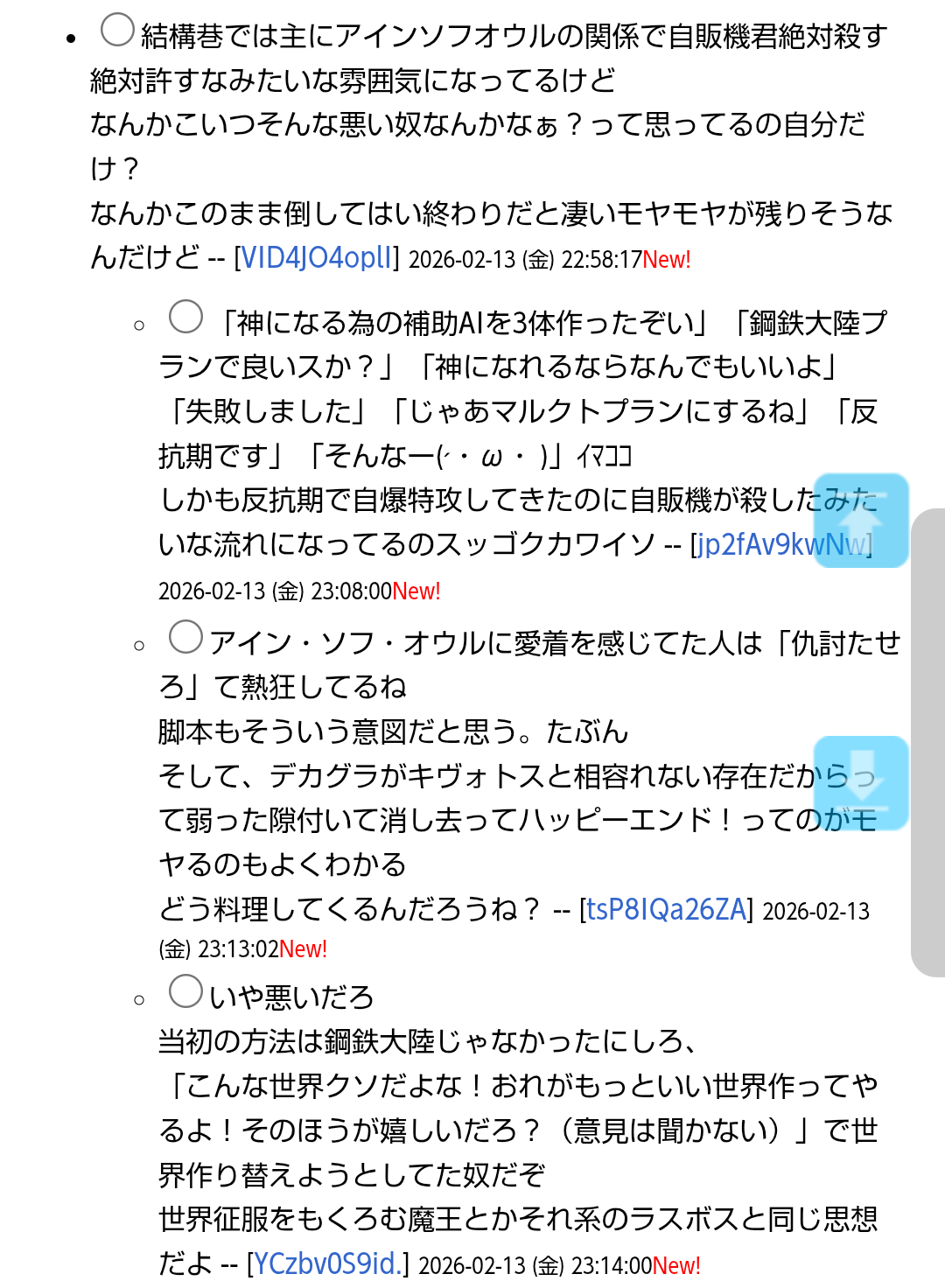Open user ID link YCzbv0S9id.
Screen dimensions: 945x1288
(x=328, y=1264)
